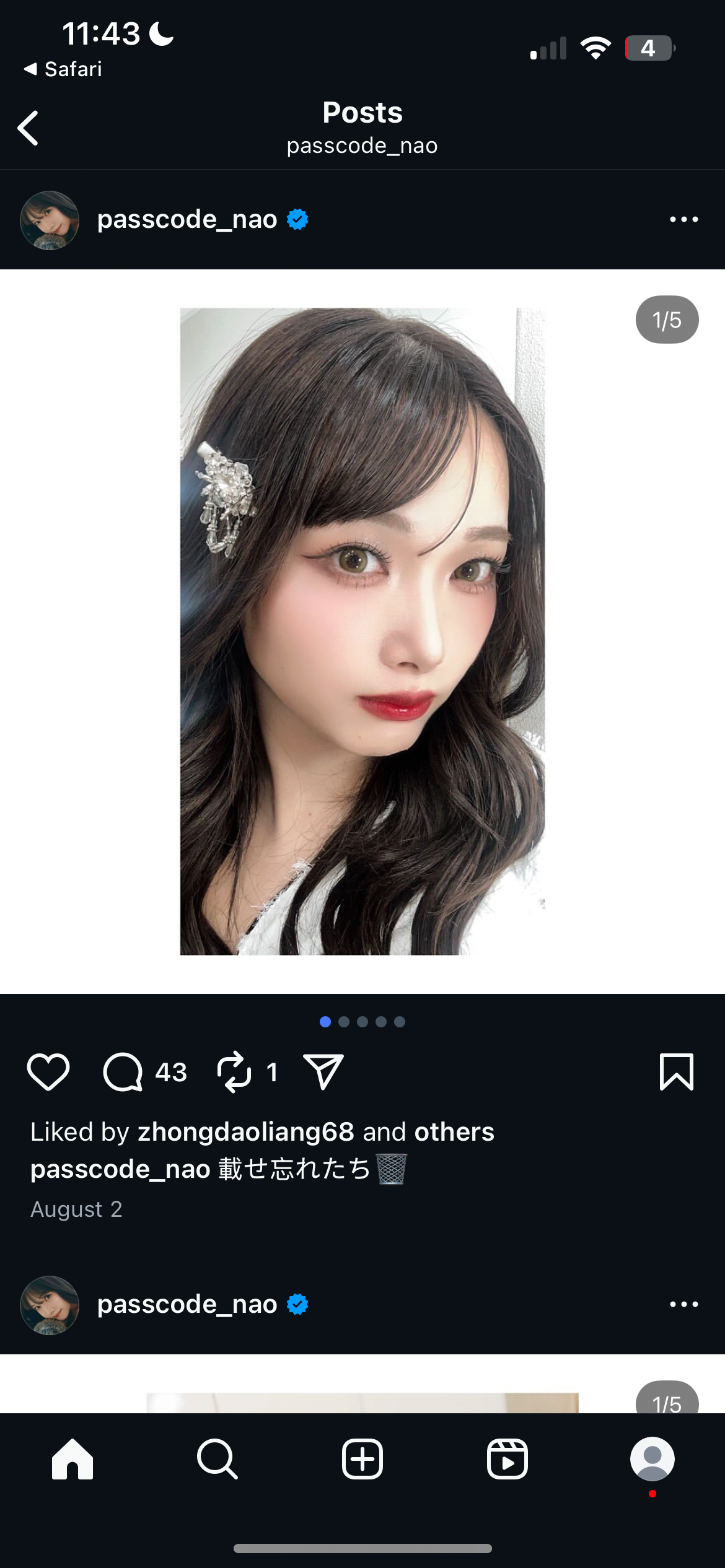Open comments on the August 2 post
The image size is (725, 1568).
point(123,1071)
